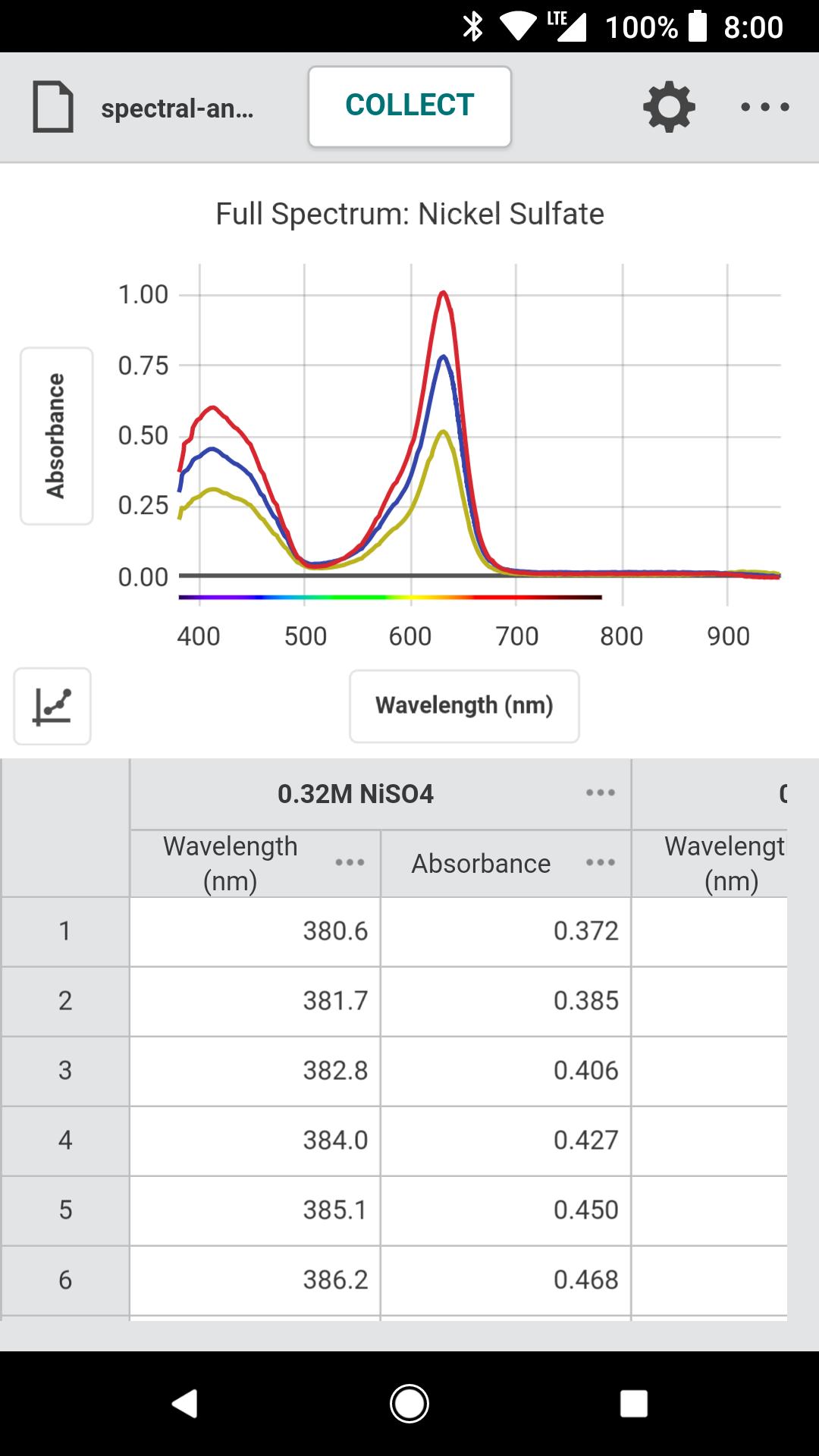The height and width of the screenshot is (1456, 819).
Task: Open the graph analysis tools icon
Action: (x=52, y=706)
